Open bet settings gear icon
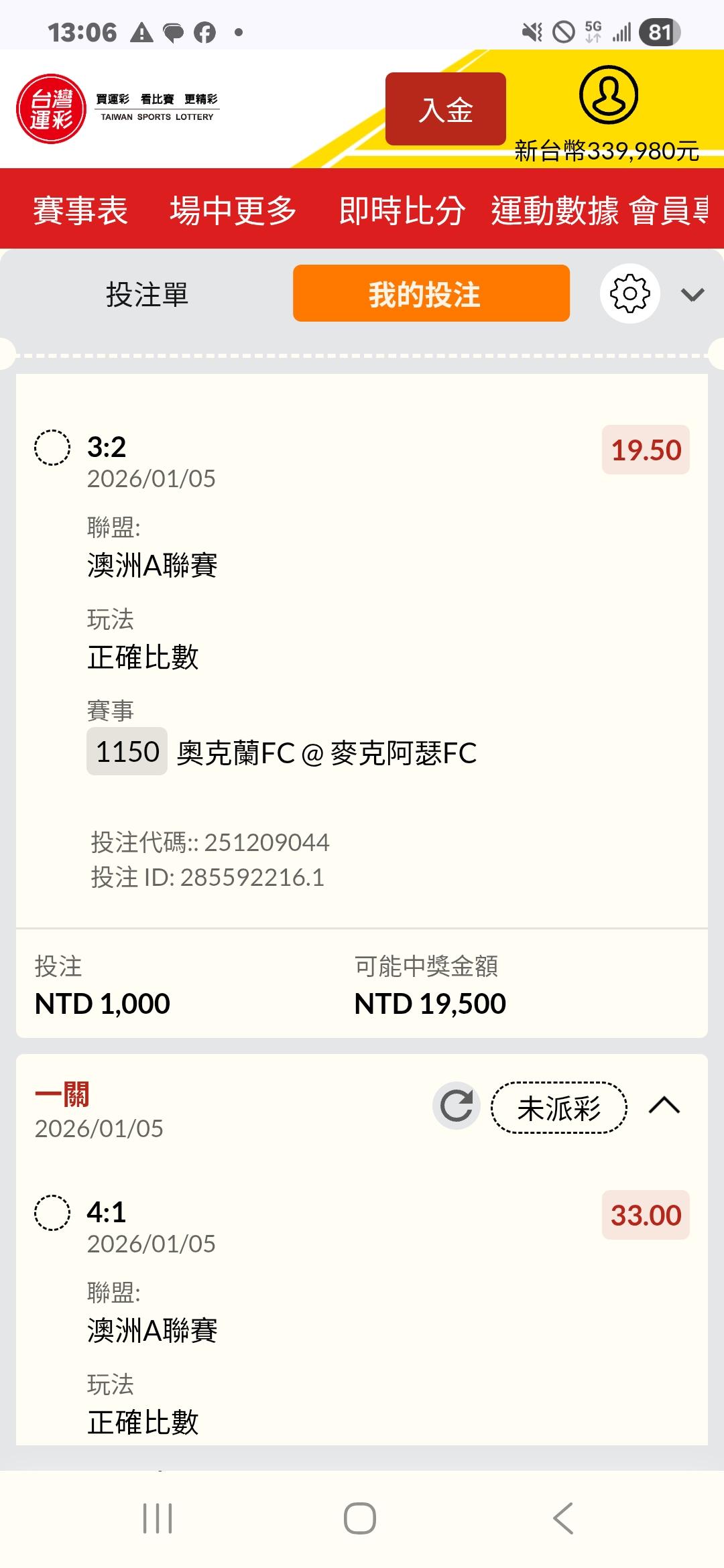This screenshot has height=1568, width=724. pos(629,293)
